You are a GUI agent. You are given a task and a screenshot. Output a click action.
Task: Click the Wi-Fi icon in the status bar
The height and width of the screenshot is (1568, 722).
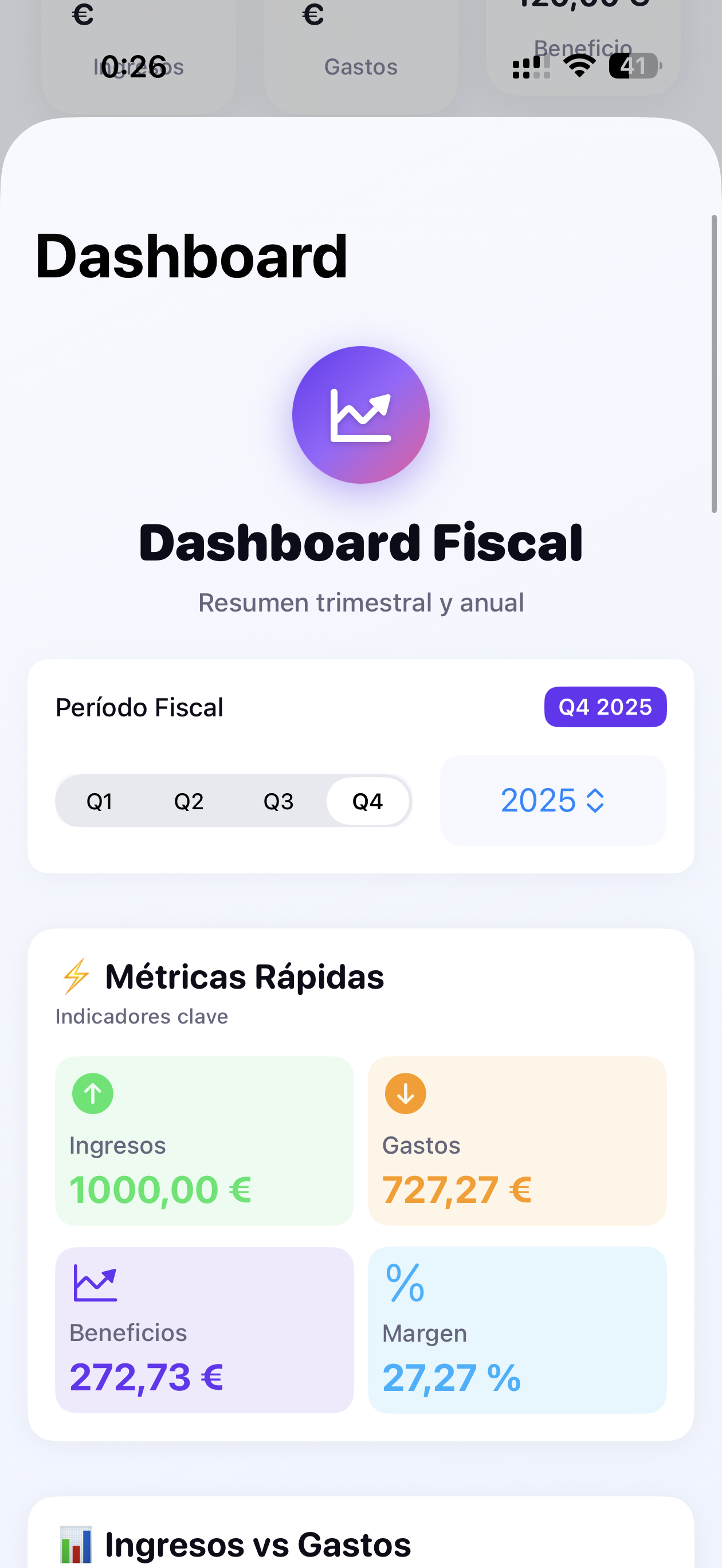pyautogui.click(x=578, y=67)
